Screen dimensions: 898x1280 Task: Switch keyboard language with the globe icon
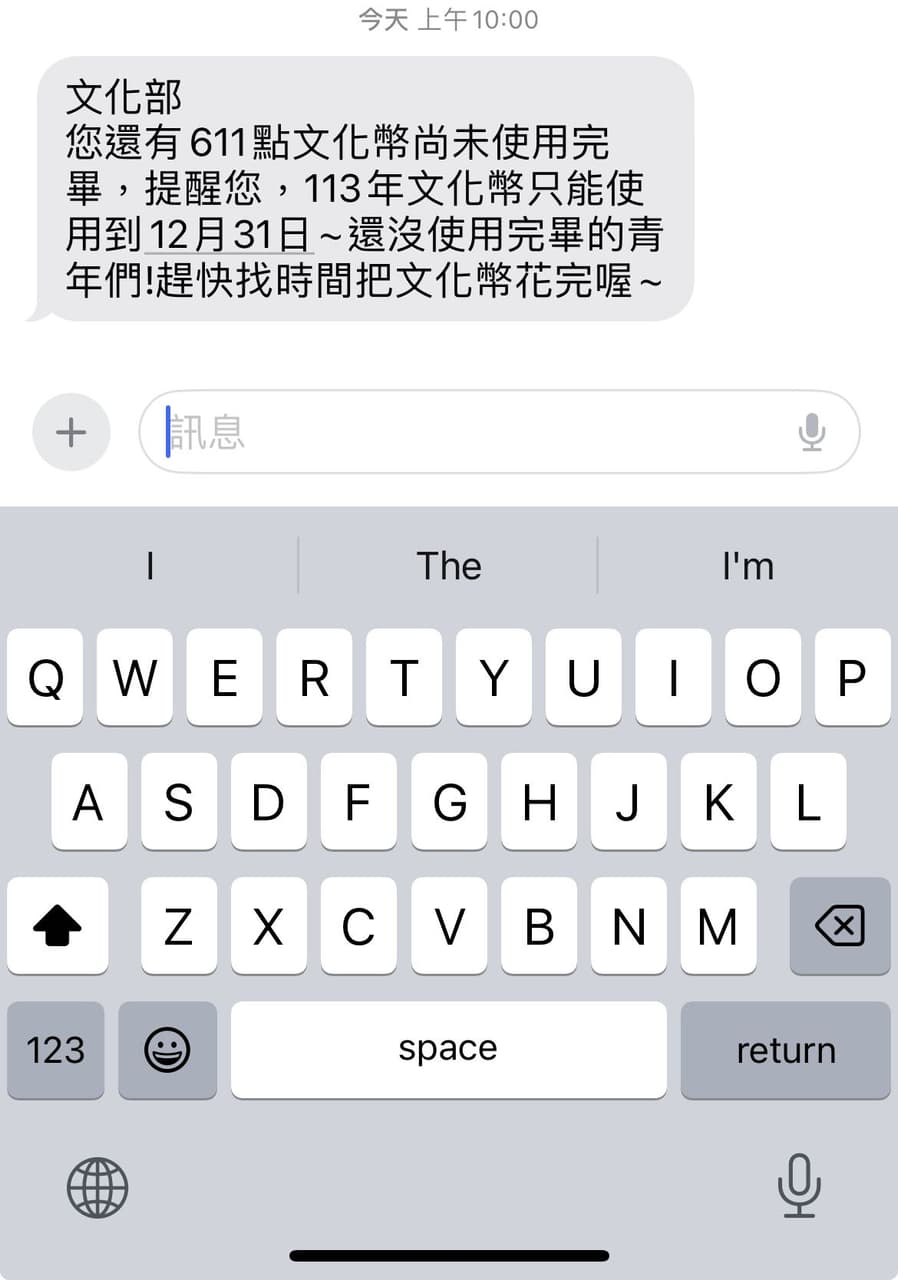pos(97,1187)
